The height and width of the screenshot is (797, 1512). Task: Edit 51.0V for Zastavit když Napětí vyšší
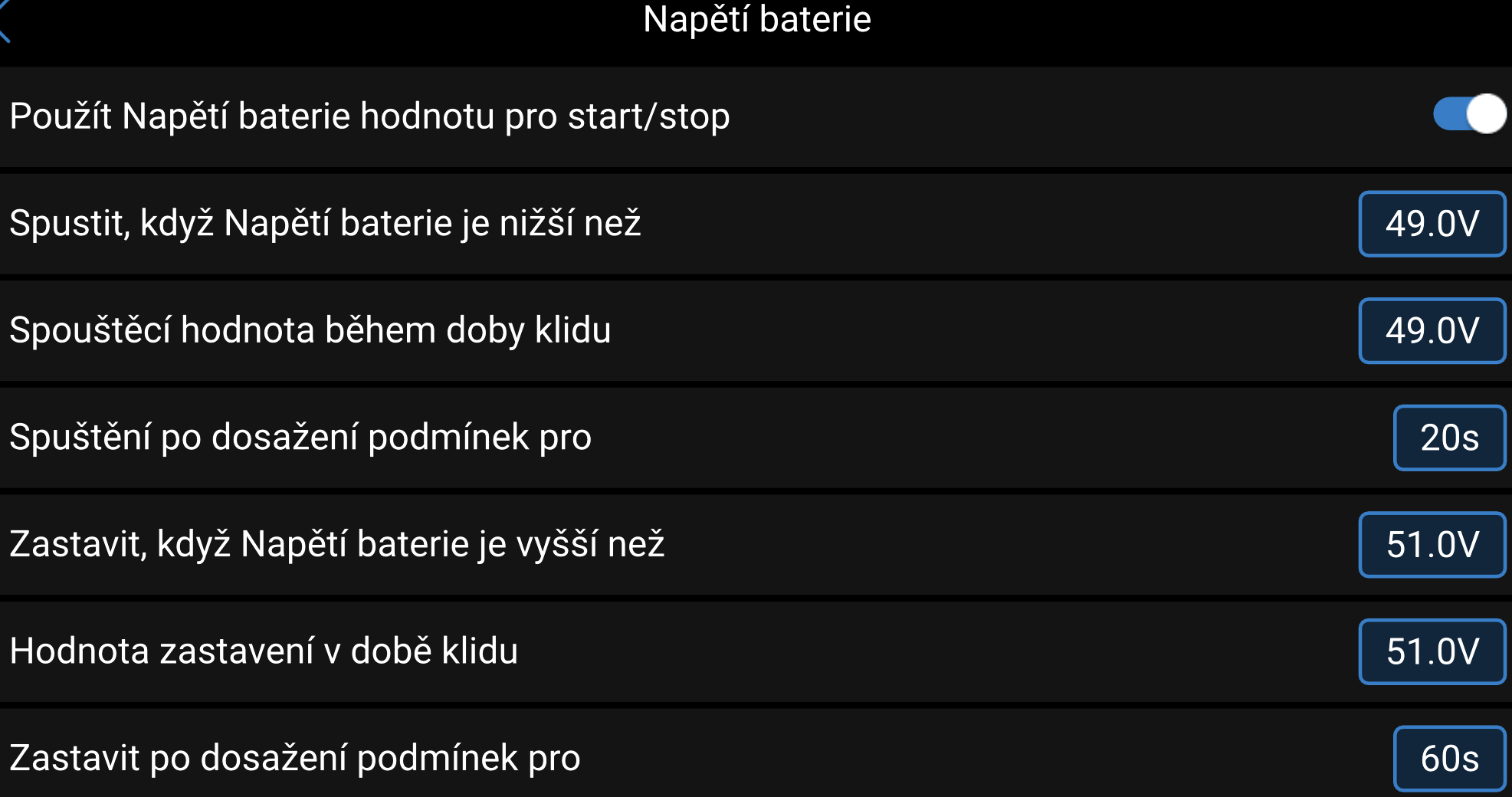click(x=1432, y=545)
